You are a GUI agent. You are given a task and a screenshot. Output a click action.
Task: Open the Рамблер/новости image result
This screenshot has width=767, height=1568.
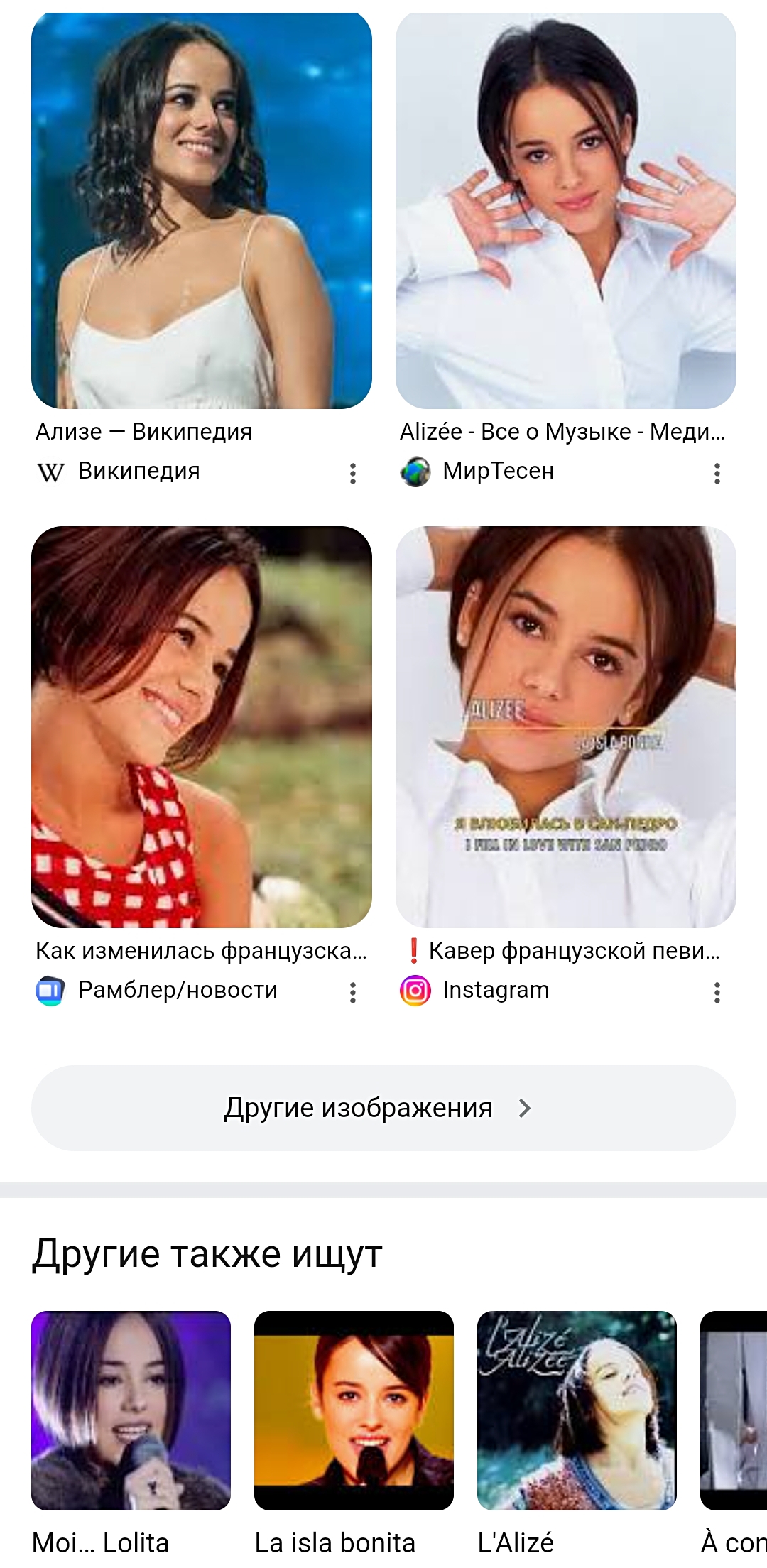tap(202, 726)
